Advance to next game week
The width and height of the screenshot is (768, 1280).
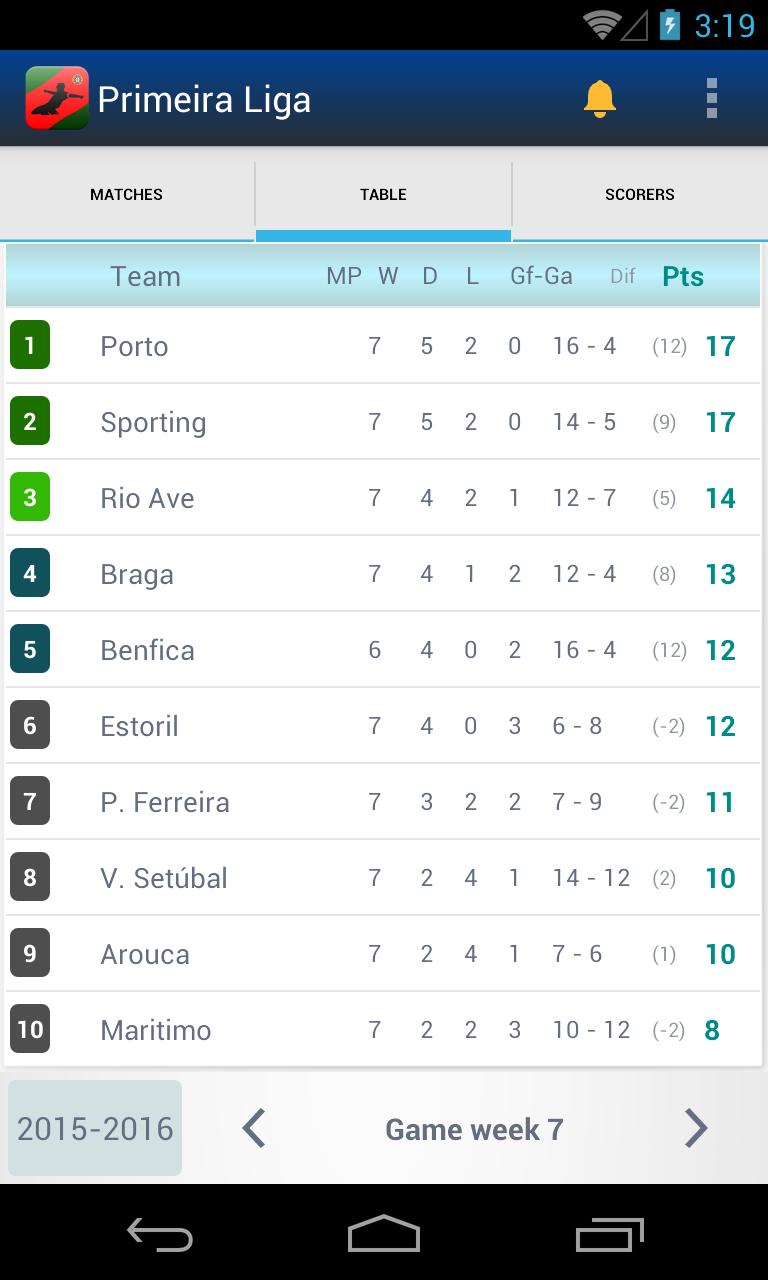pos(696,1128)
